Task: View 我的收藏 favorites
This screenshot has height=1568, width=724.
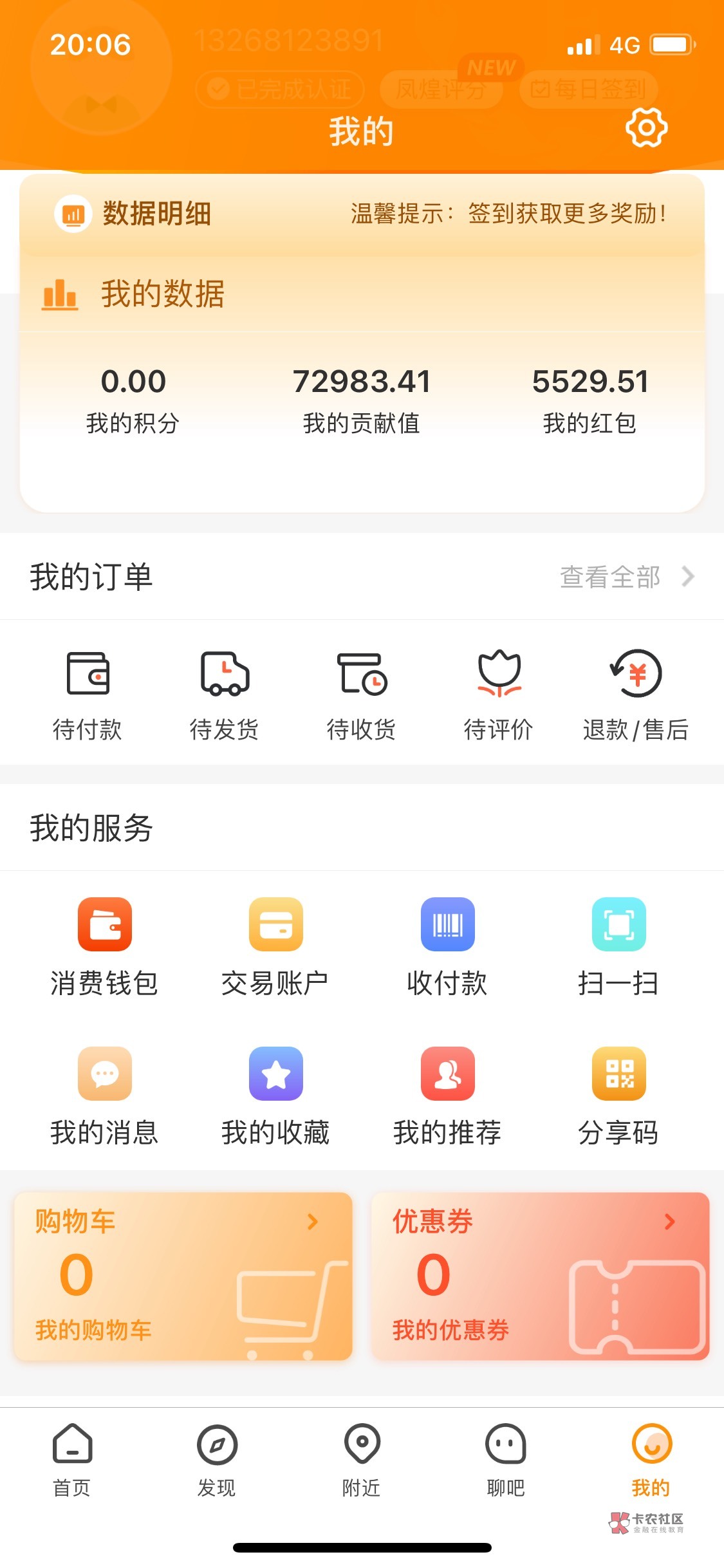Action: [x=275, y=1096]
